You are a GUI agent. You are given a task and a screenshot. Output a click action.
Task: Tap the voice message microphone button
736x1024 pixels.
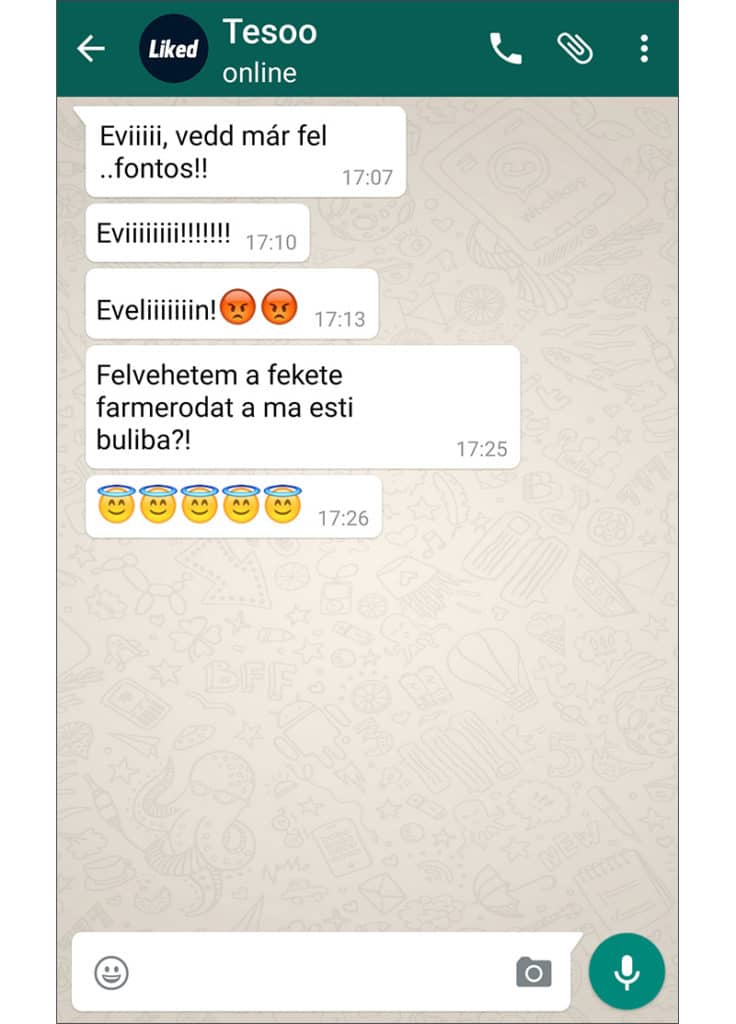click(x=627, y=972)
